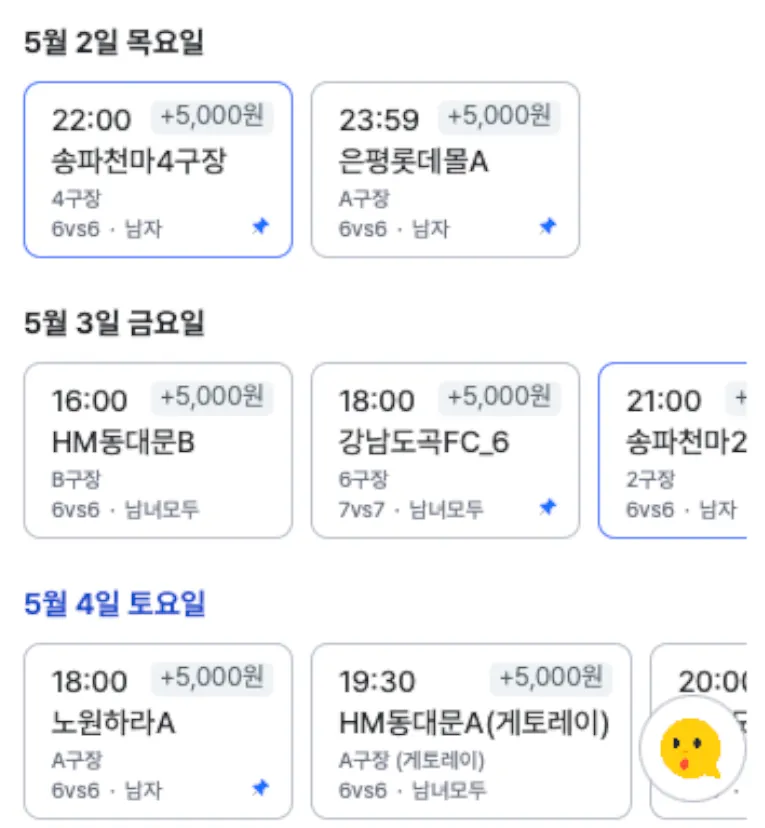Select the 19:30 HM동대문A(게토레이) match

pos(471,732)
